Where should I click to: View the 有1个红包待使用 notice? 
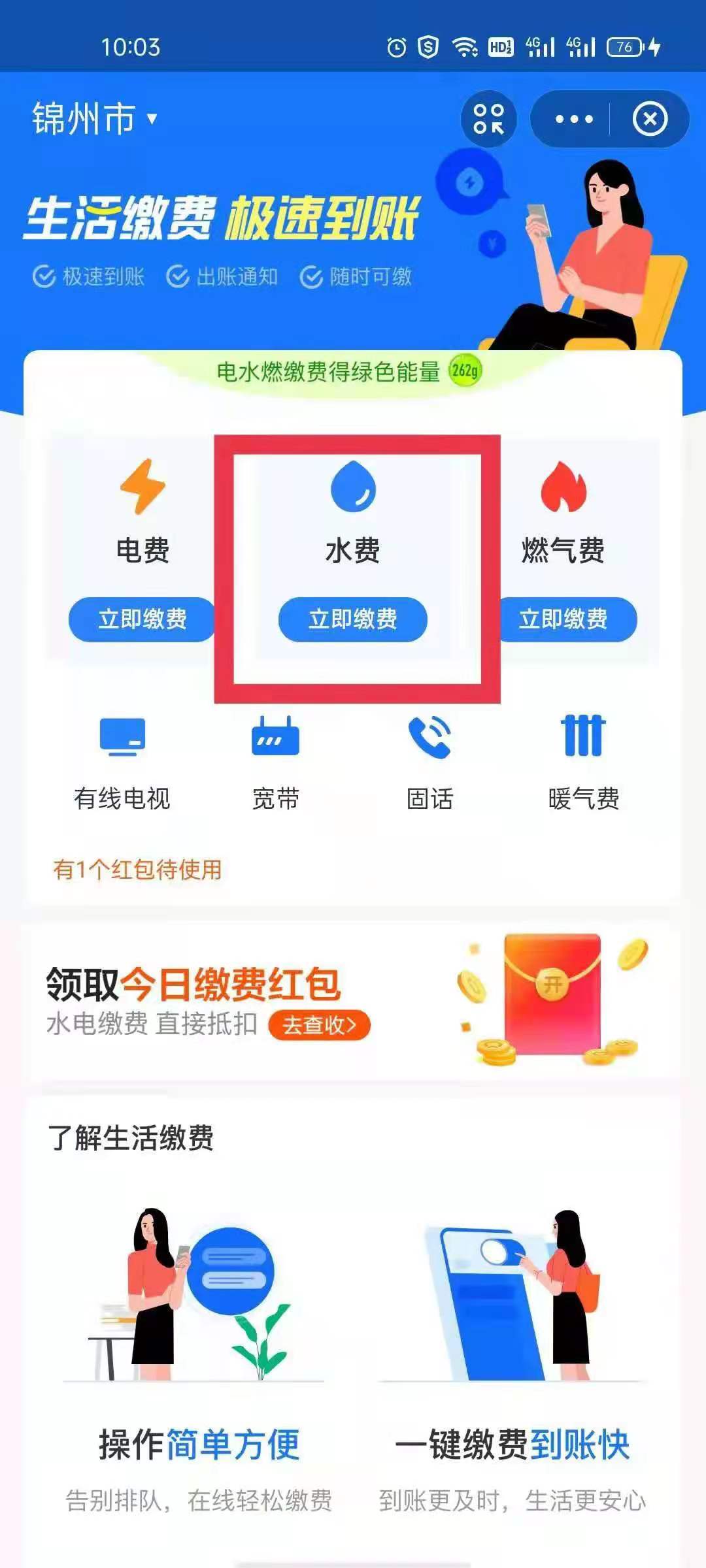[137, 870]
